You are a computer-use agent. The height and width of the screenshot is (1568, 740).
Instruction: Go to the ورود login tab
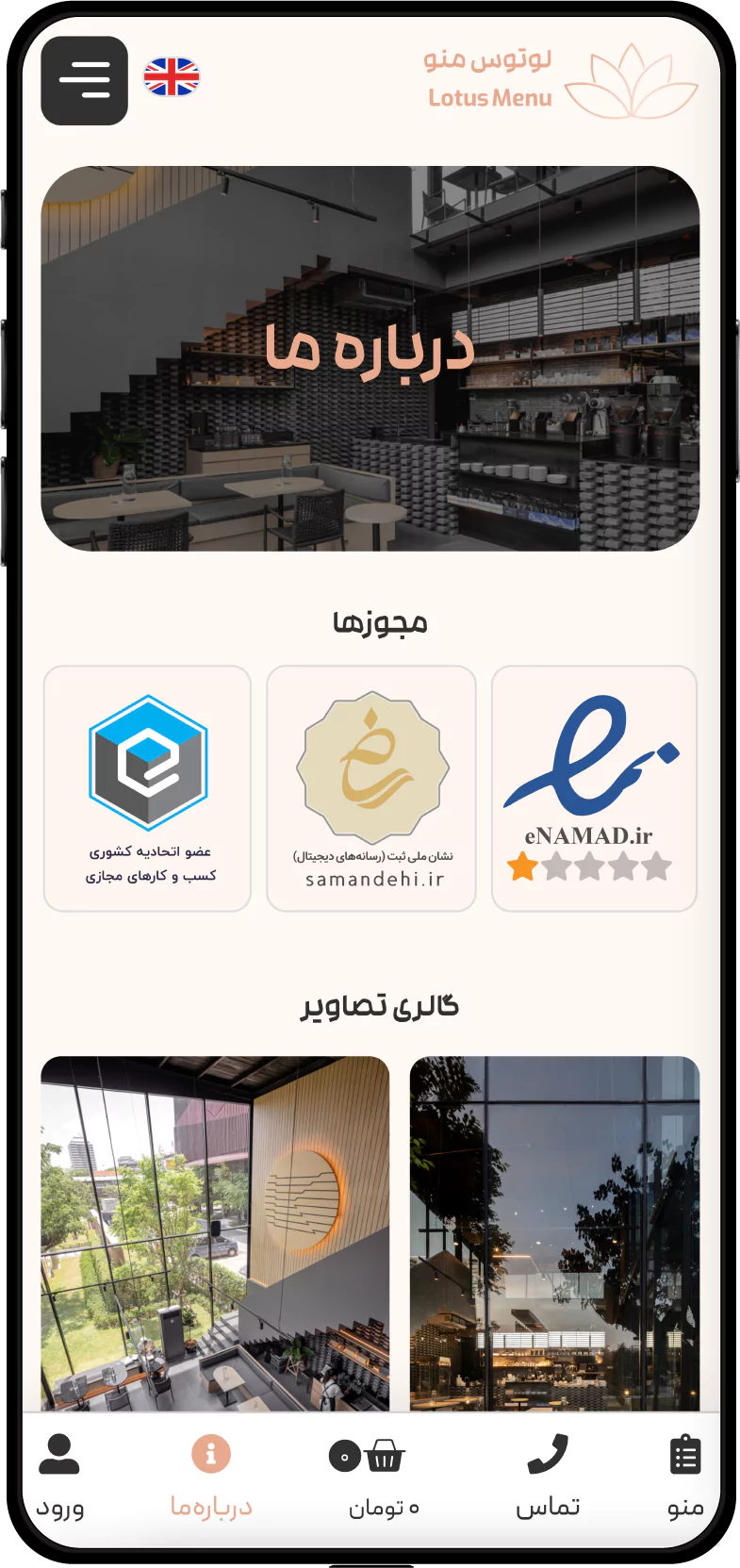pyautogui.click(x=59, y=1477)
